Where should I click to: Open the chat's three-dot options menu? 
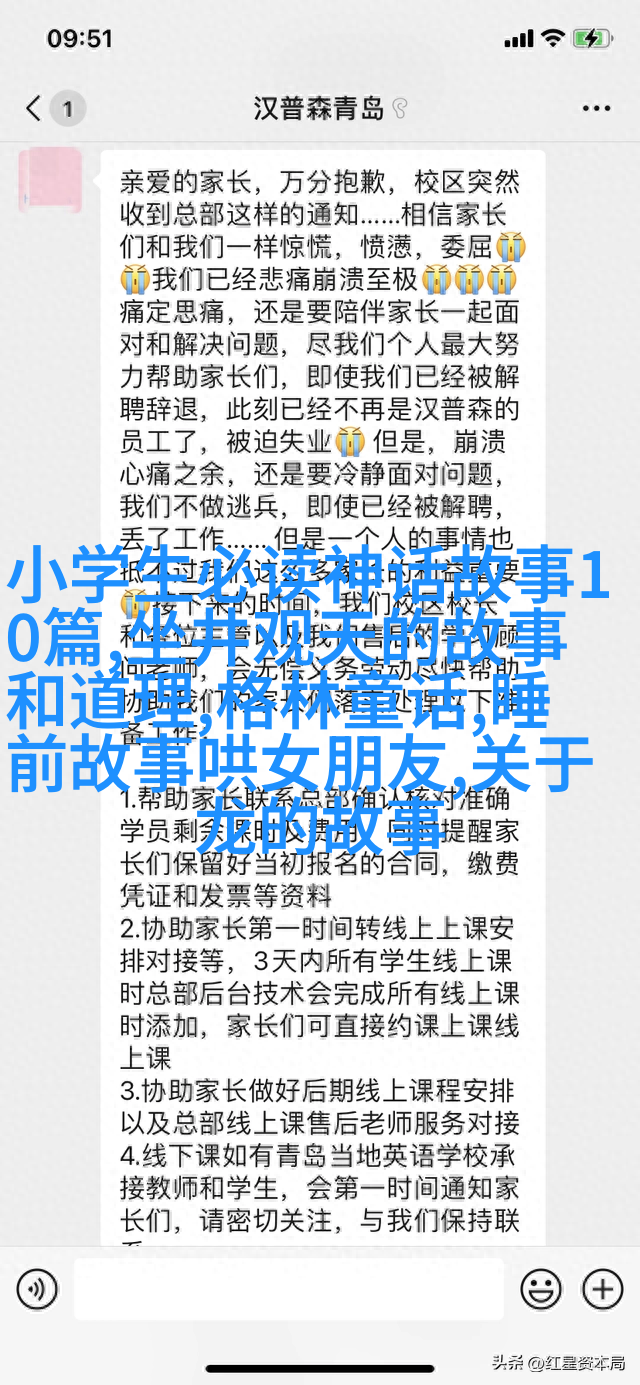point(597,108)
